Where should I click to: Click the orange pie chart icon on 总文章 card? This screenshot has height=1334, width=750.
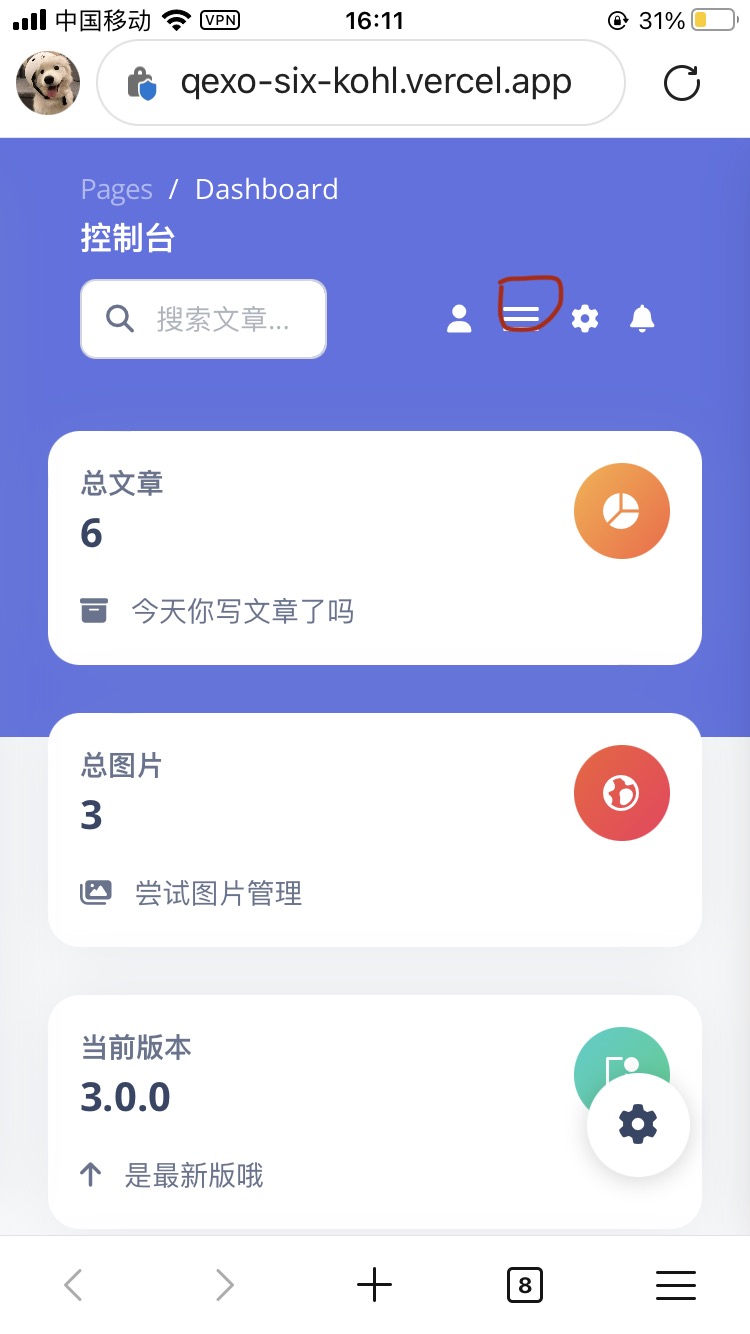click(x=621, y=510)
